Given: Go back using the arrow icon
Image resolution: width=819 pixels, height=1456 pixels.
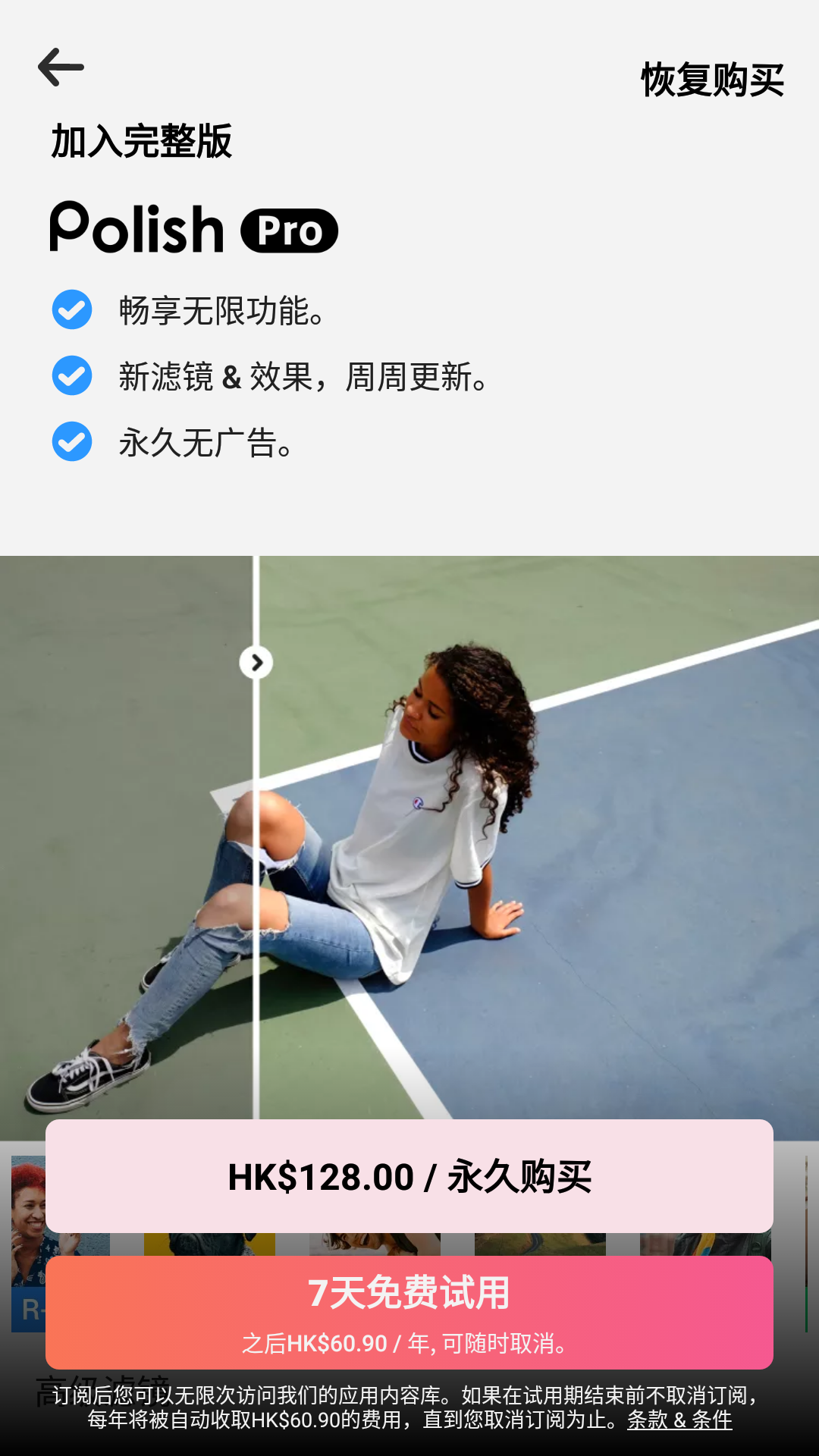Looking at the screenshot, I should tap(61, 67).
